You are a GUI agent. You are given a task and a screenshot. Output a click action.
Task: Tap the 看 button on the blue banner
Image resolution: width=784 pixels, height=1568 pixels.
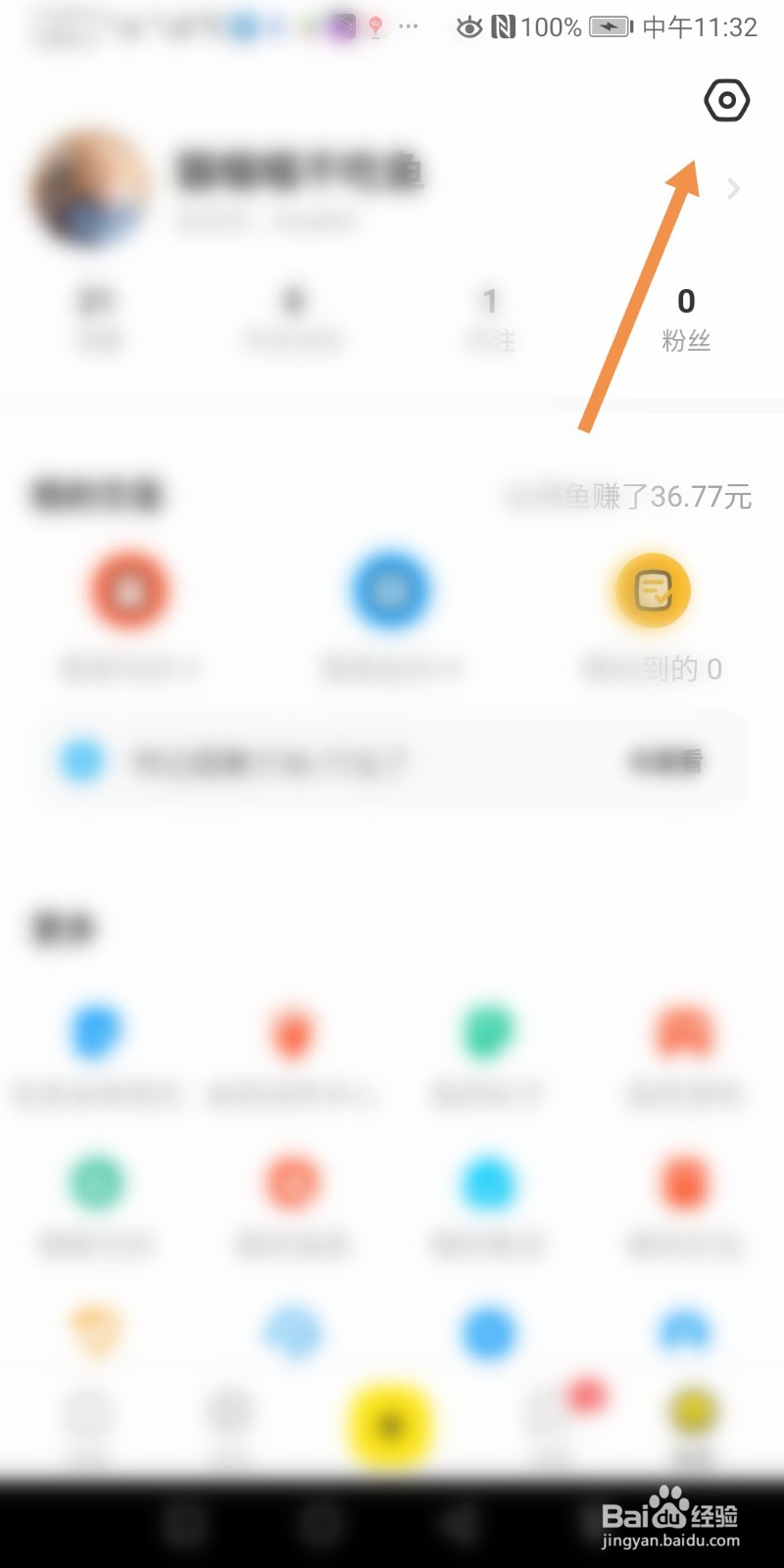click(x=666, y=760)
